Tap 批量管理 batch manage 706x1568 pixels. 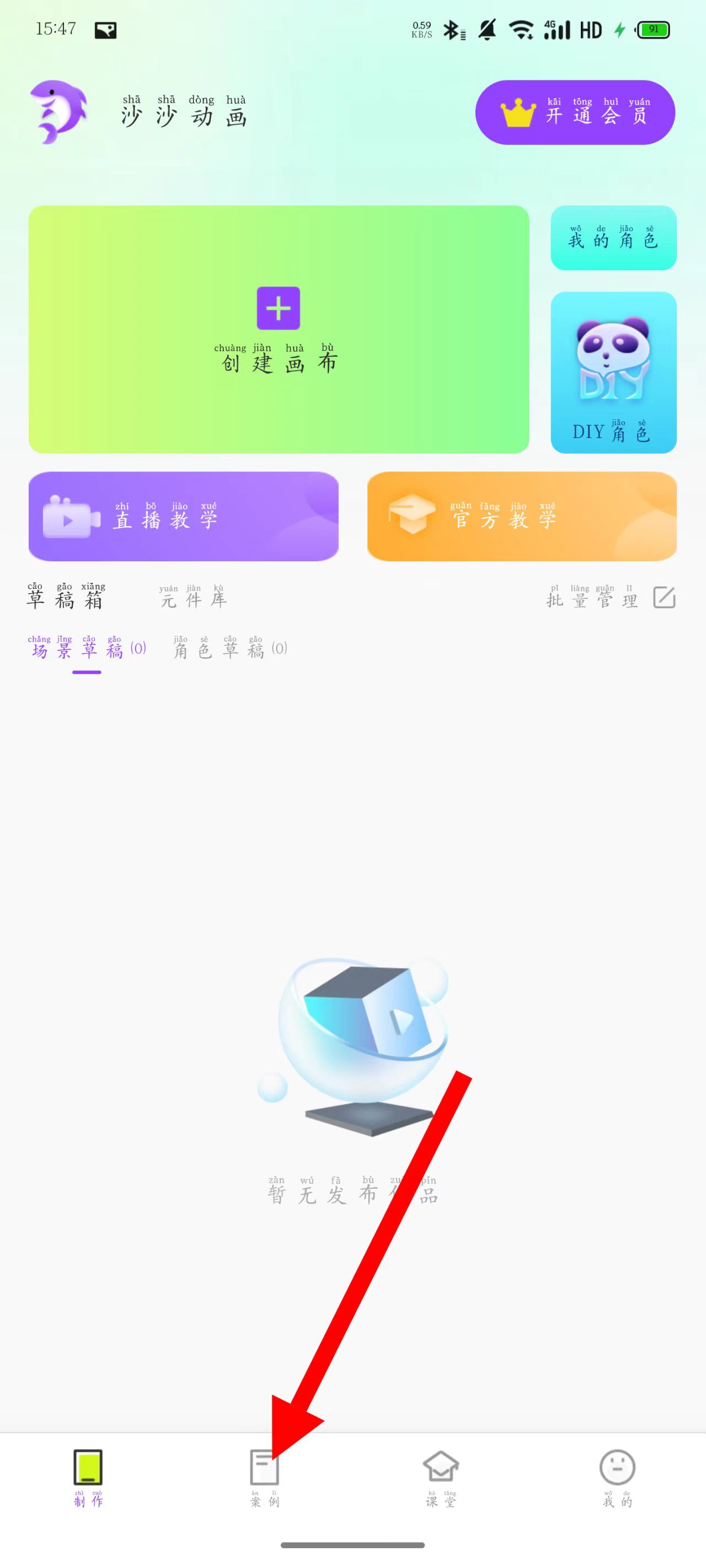point(610,598)
